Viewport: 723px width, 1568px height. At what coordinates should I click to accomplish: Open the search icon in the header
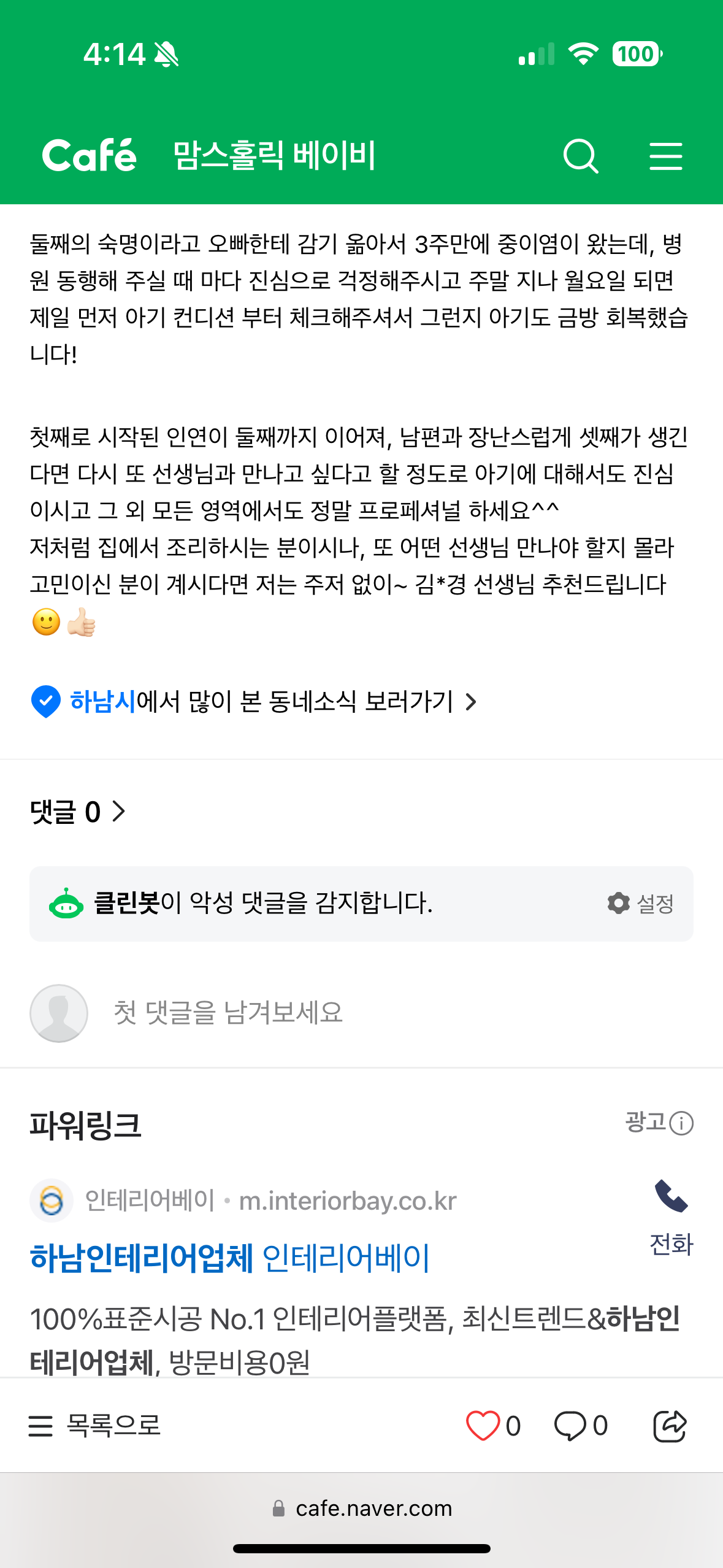click(580, 156)
